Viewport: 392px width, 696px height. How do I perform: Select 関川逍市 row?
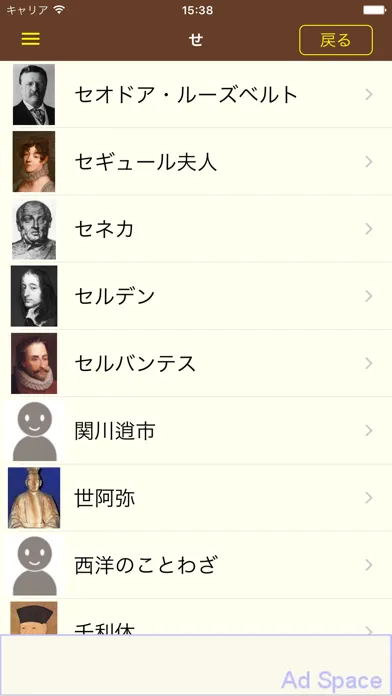196,431
